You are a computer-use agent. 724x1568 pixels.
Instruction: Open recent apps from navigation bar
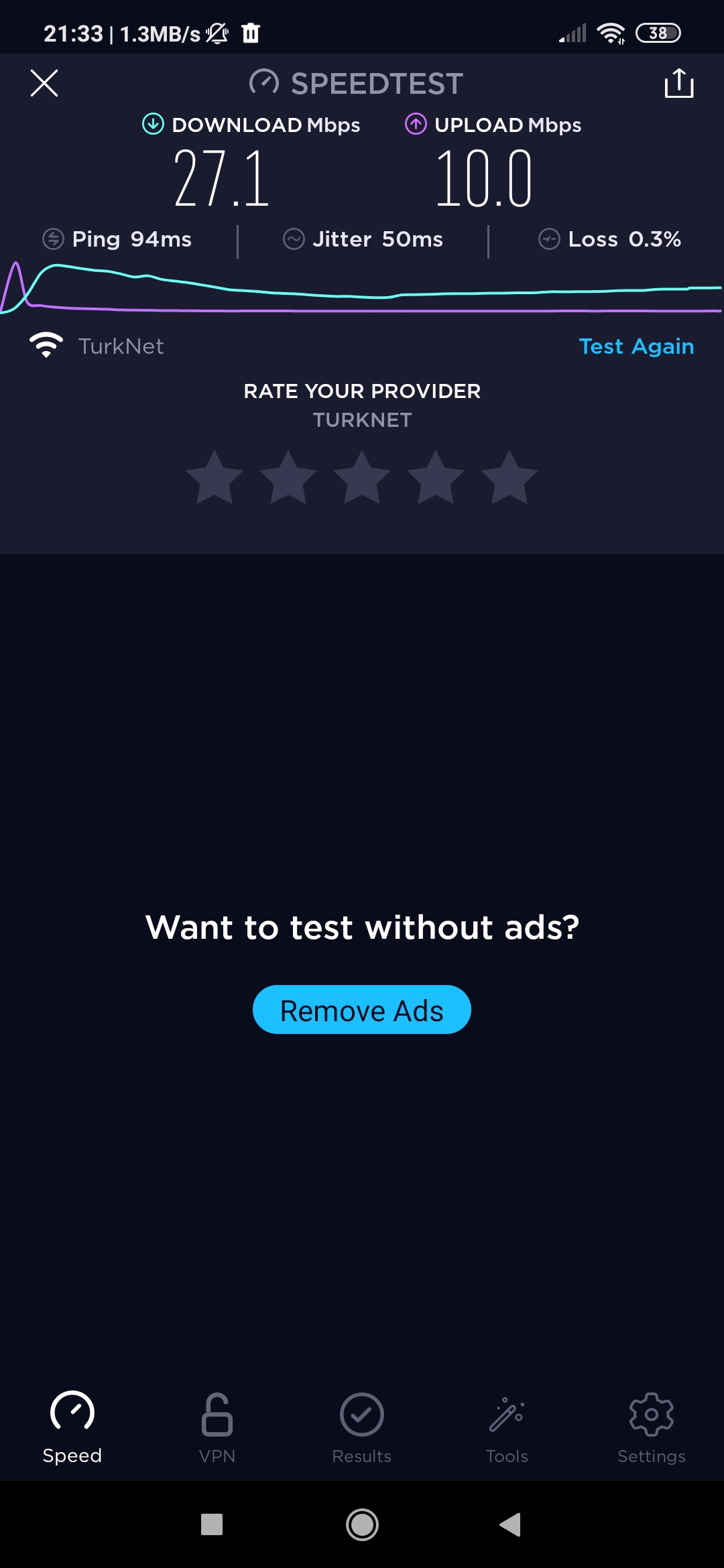click(x=212, y=1524)
